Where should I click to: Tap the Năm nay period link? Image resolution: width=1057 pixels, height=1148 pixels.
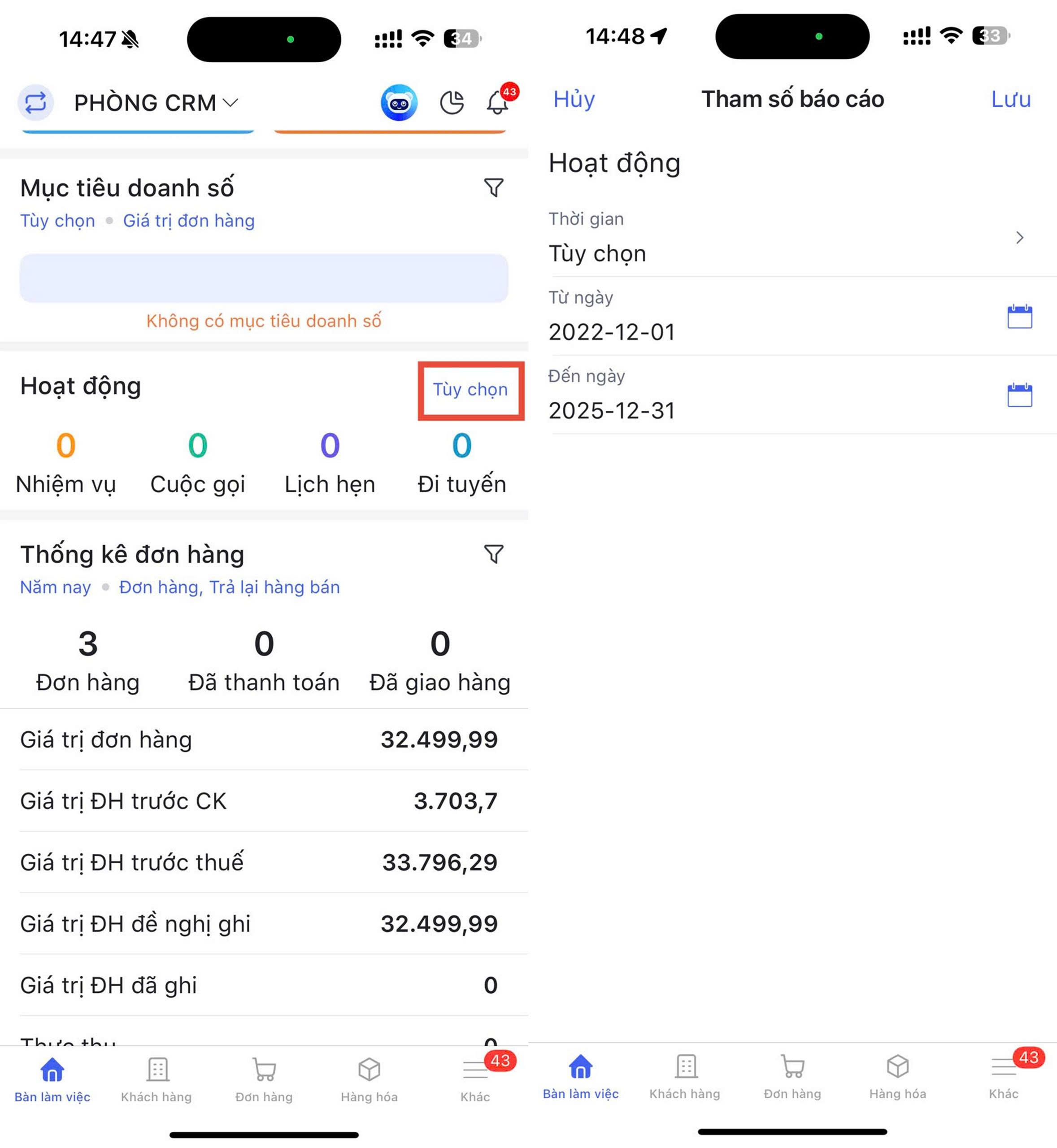click(x=56, y=587)
